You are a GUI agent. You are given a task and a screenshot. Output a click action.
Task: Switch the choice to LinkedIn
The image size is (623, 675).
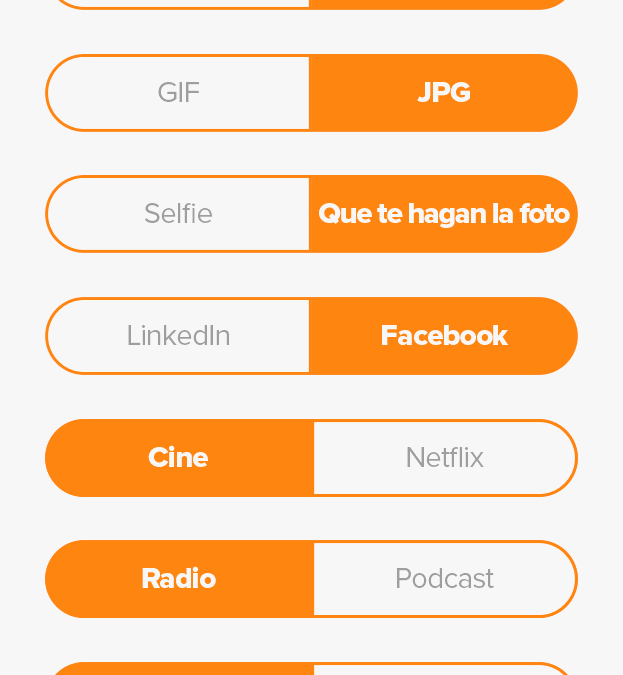(x=178, y=336)
